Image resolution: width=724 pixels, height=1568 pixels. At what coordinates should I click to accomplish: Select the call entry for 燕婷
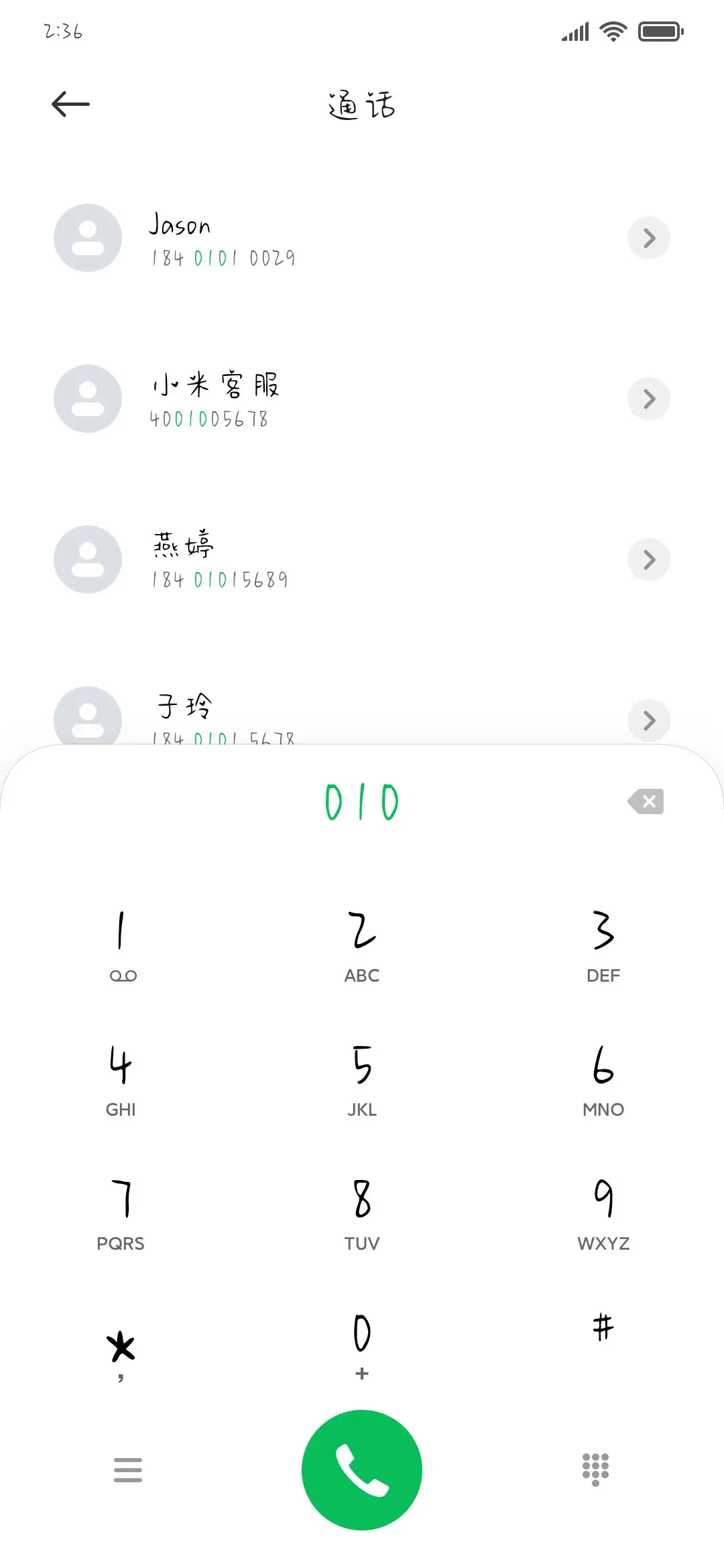268,560
